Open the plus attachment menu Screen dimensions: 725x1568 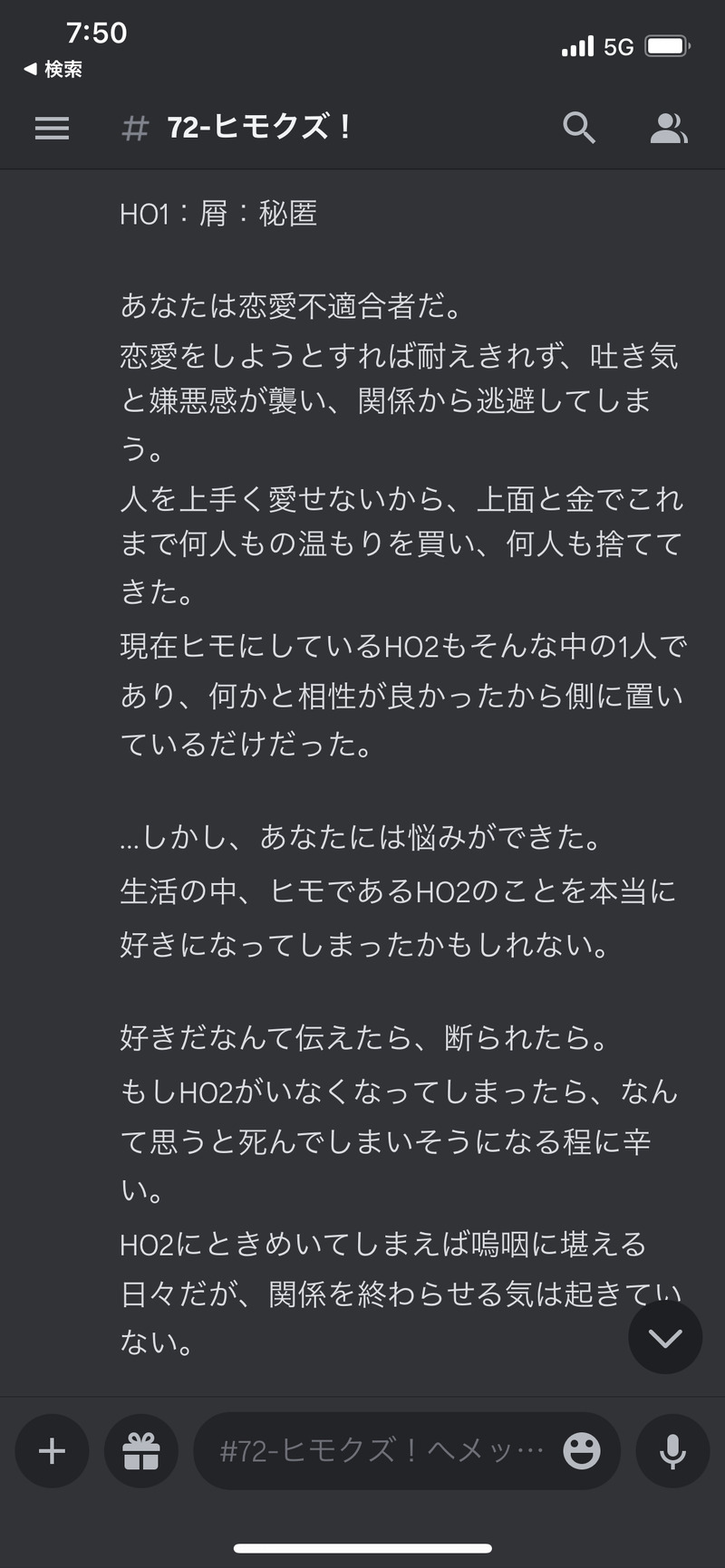(x=52, y=1451)
